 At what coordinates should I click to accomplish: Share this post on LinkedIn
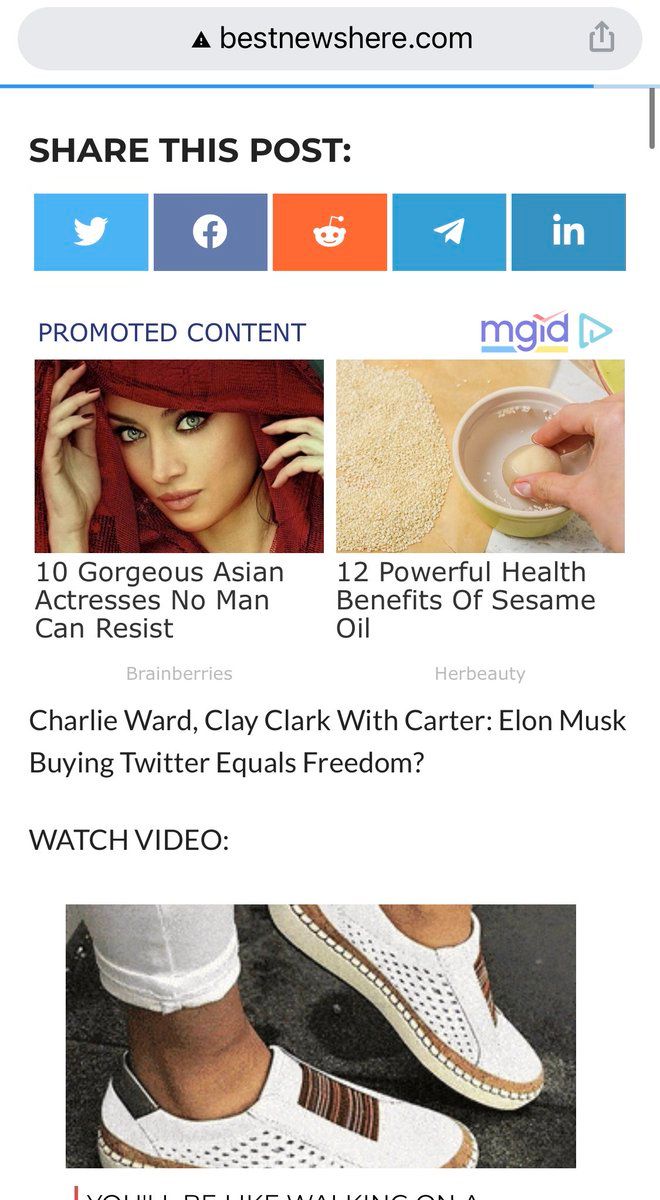click(568, 232)
